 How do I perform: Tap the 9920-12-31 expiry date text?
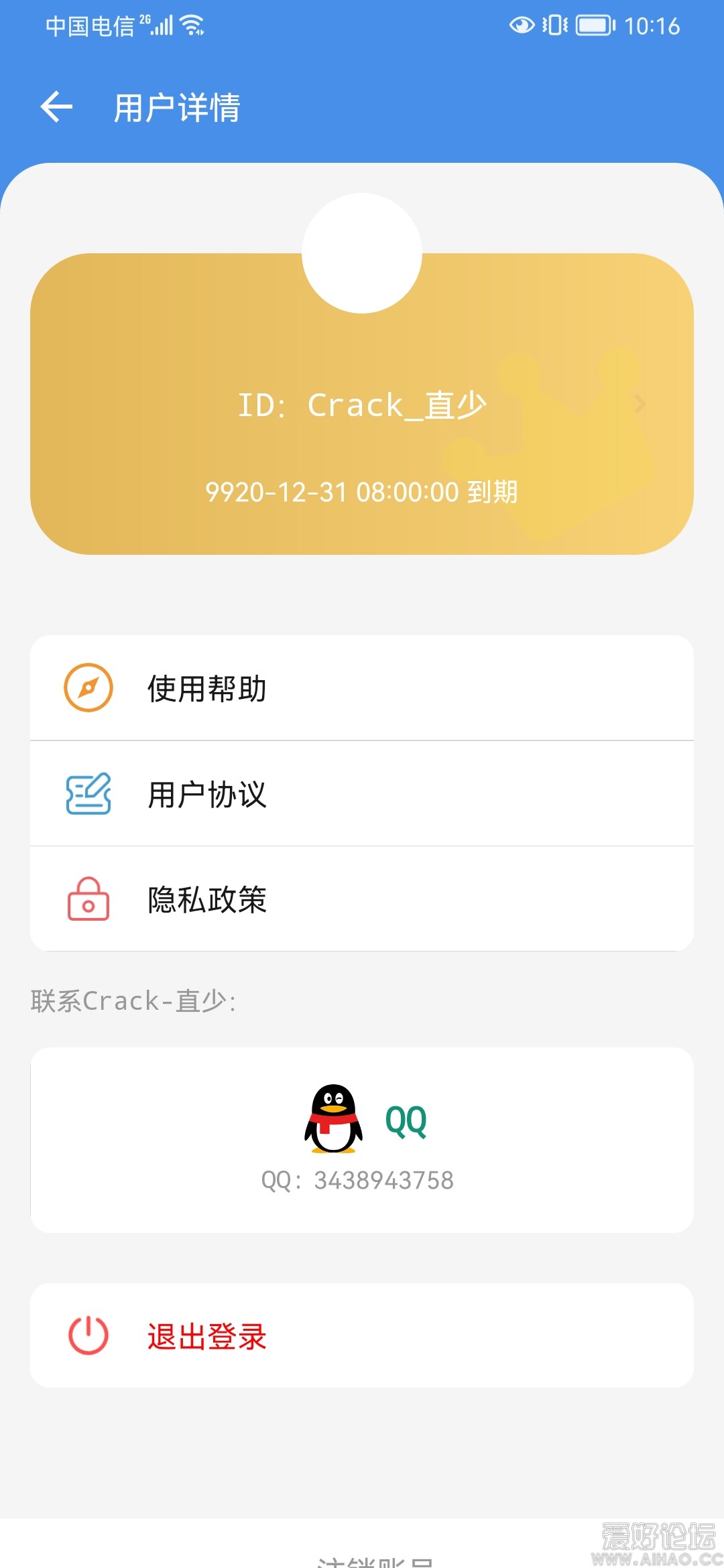pyautogui.click(x=362, y=491)
